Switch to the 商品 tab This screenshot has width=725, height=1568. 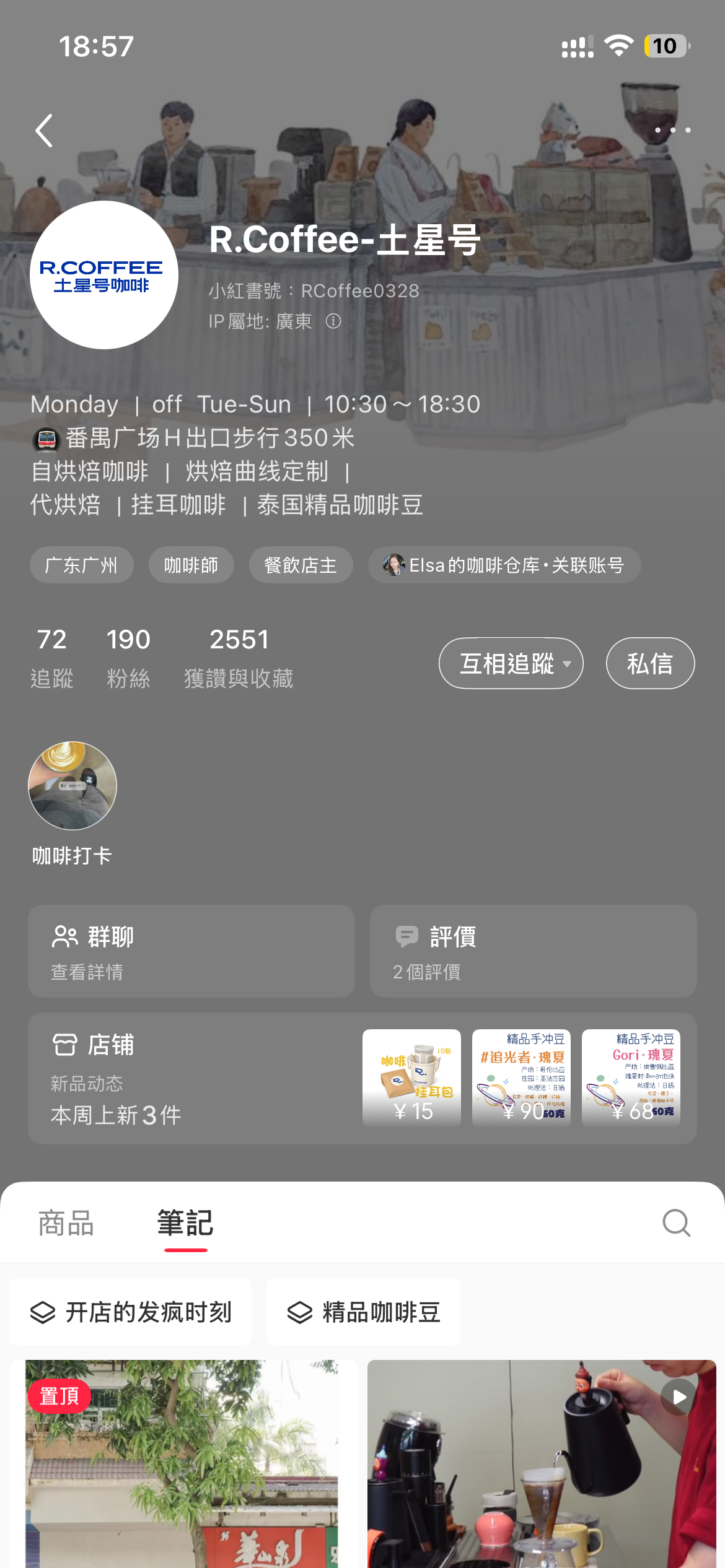pos(66,1224)
